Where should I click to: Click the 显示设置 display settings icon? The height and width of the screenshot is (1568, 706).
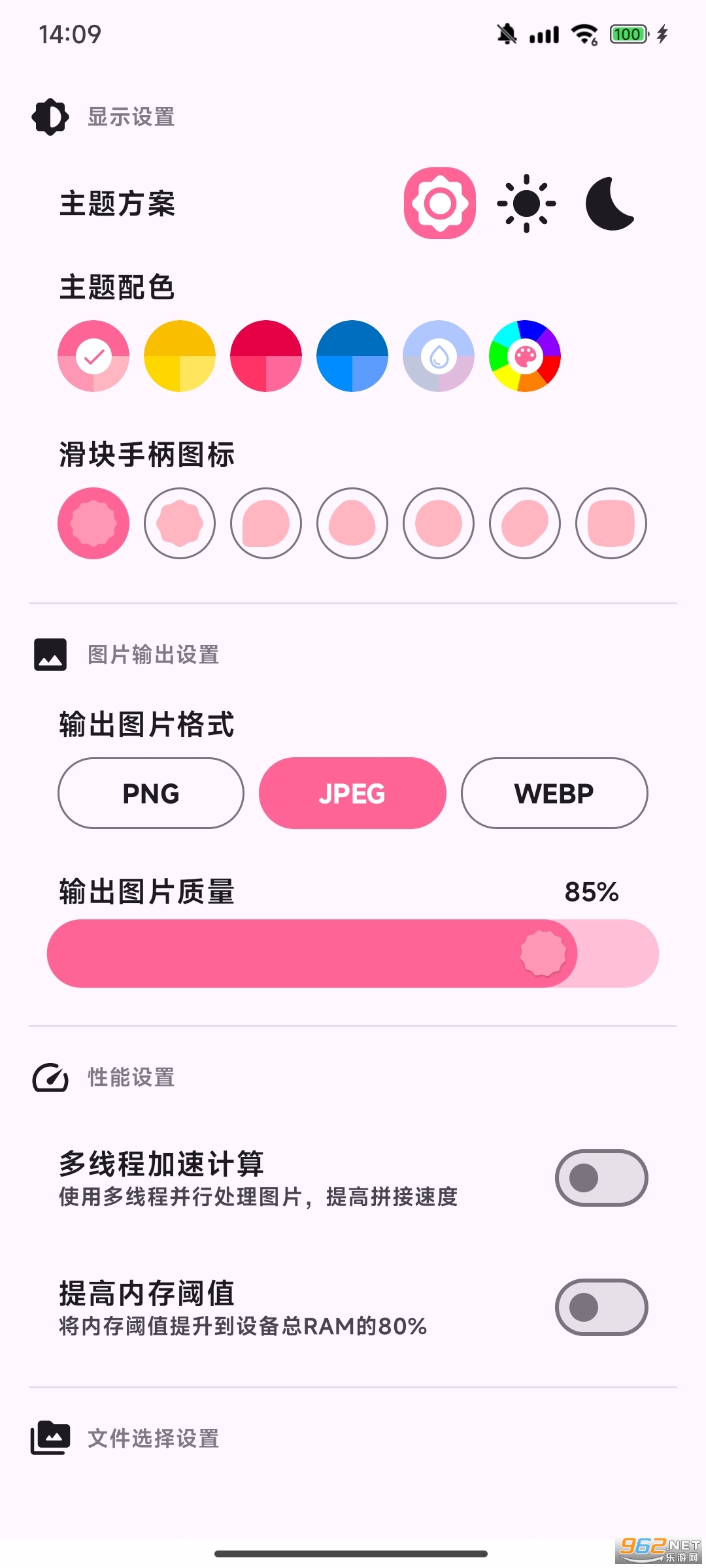[x=49, y=116]
